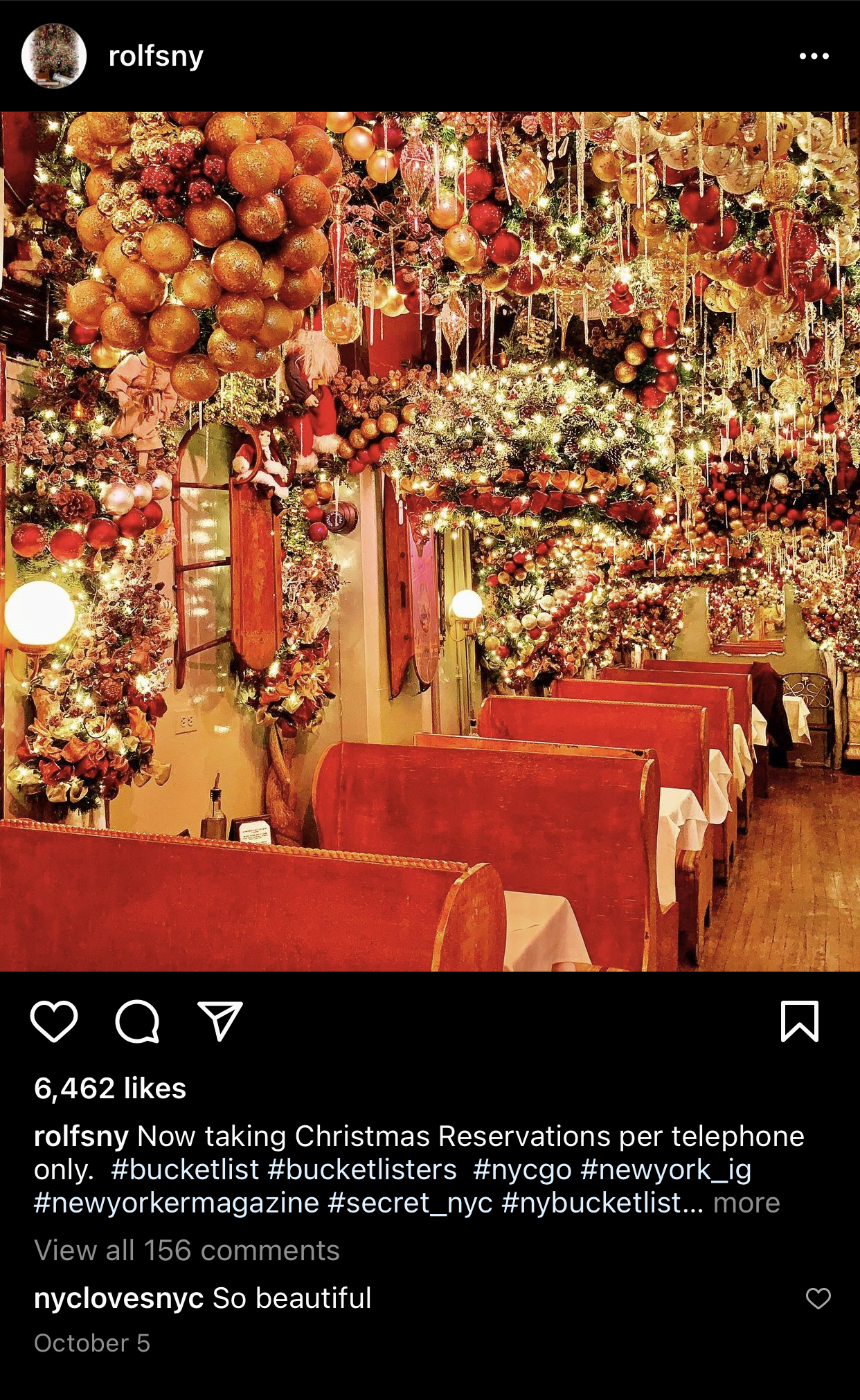
Task: Open the #newyorkermagazine hashtag
Action: (x=177, y=1203)
